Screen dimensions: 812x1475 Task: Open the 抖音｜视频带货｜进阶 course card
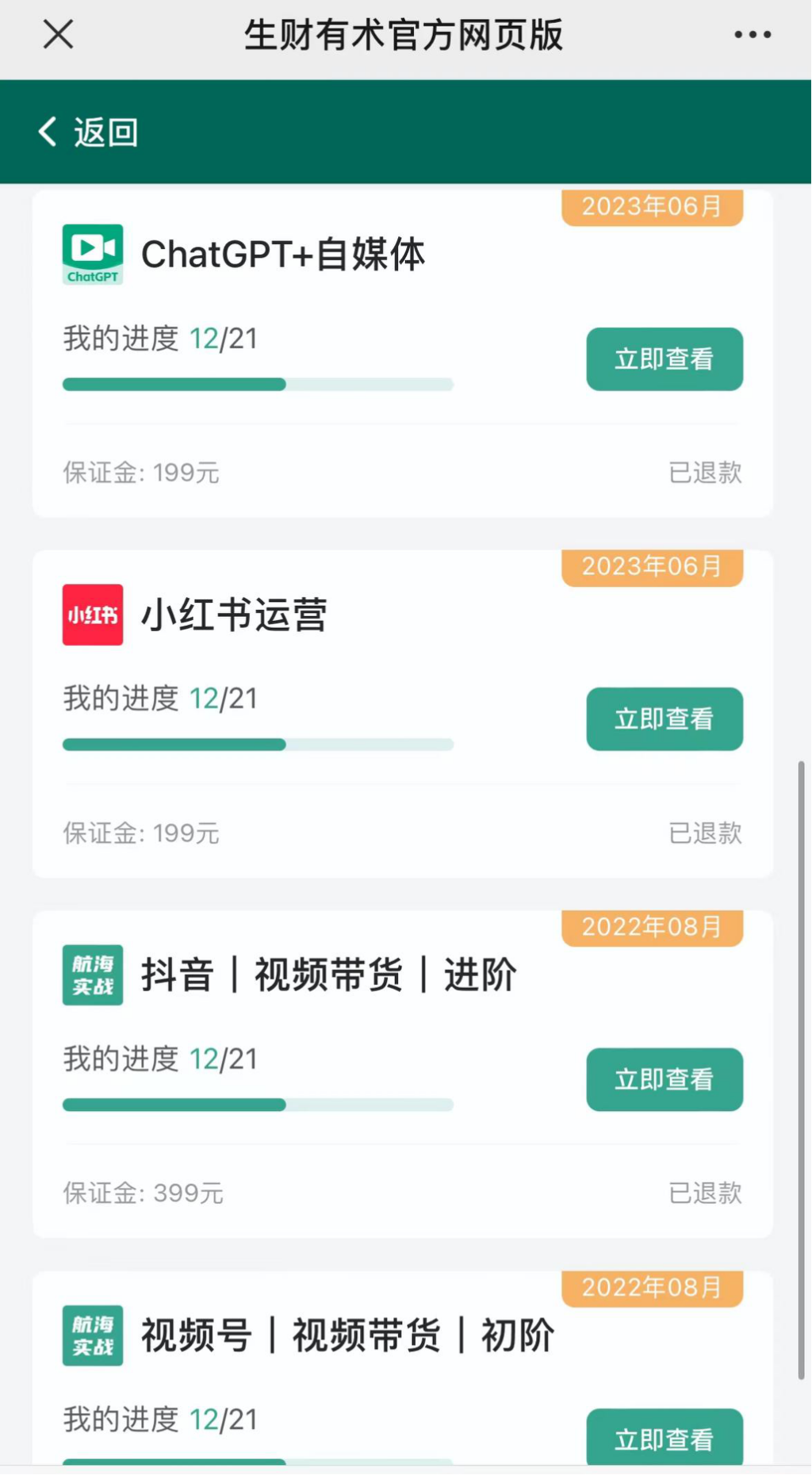pyautogui.click(x=328, y=975)
